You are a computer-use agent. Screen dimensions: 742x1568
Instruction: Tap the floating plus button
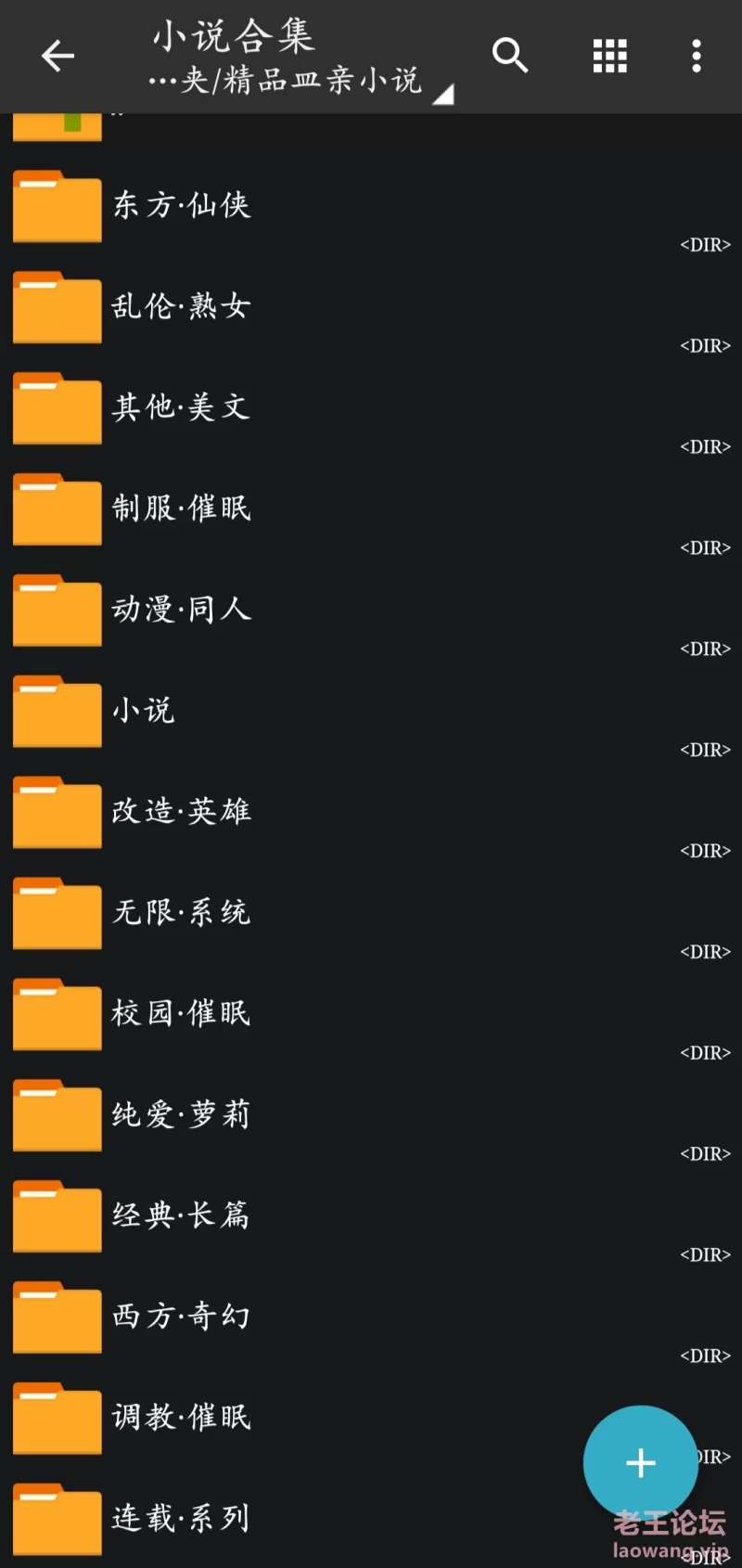click(640, 1462)
